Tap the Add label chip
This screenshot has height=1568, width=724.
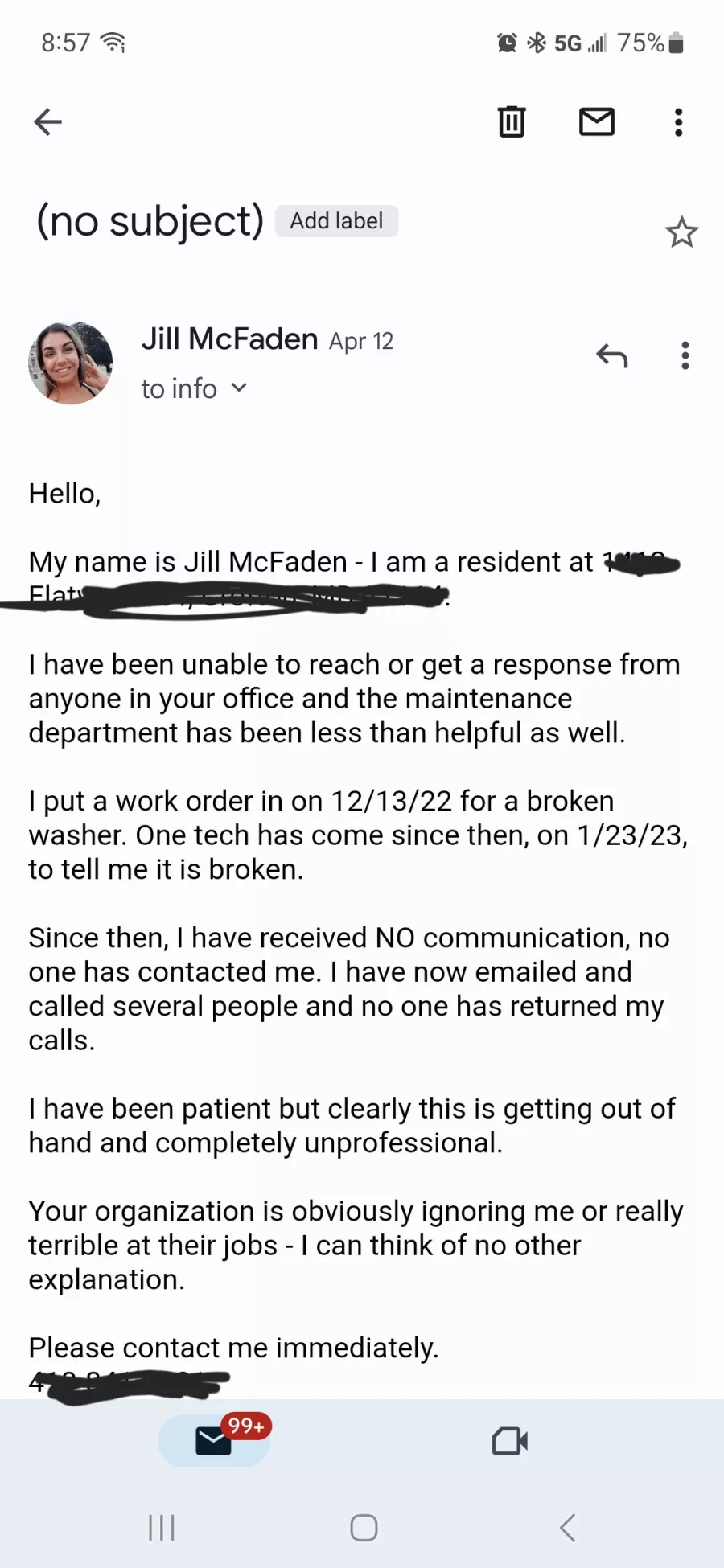[x=336, y=221]
